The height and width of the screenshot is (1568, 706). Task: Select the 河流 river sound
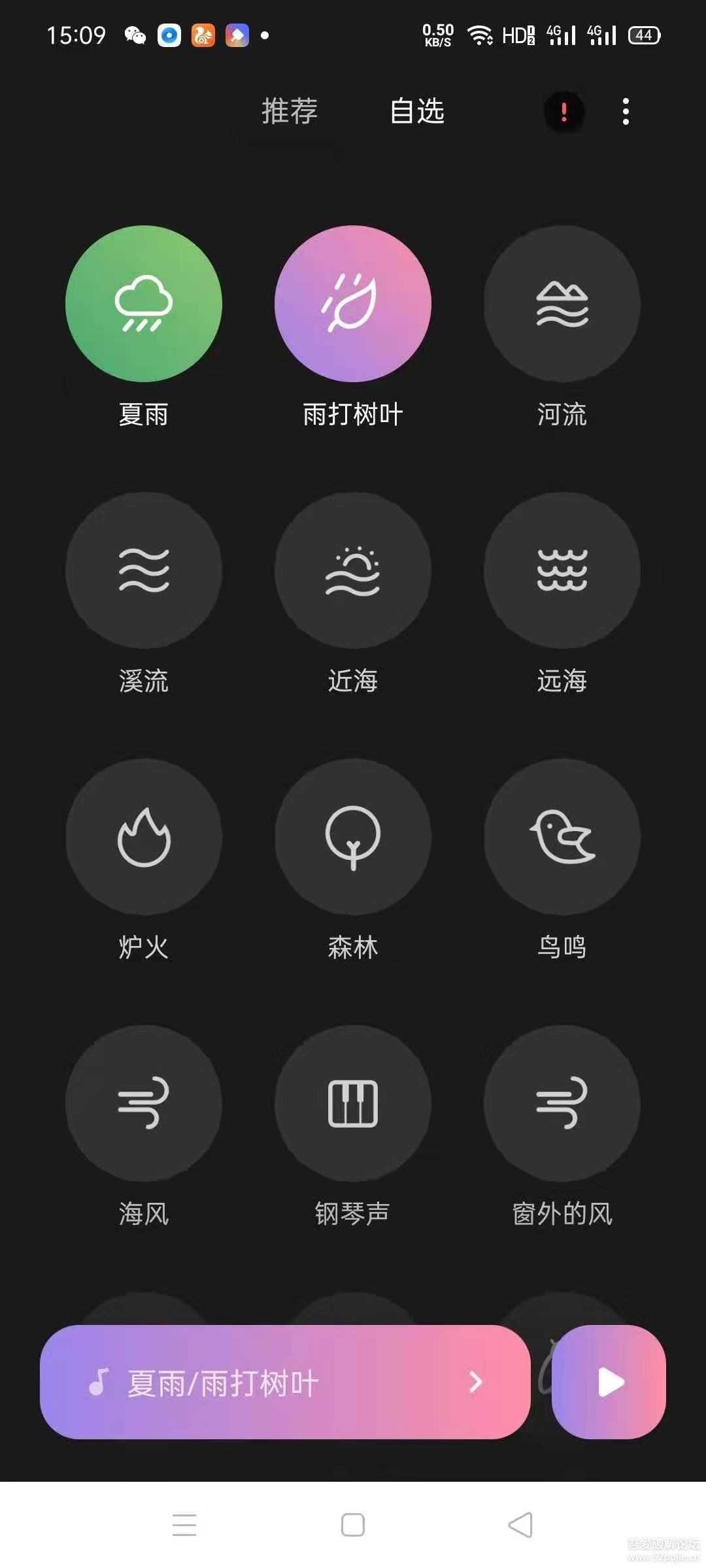point(561,302)
